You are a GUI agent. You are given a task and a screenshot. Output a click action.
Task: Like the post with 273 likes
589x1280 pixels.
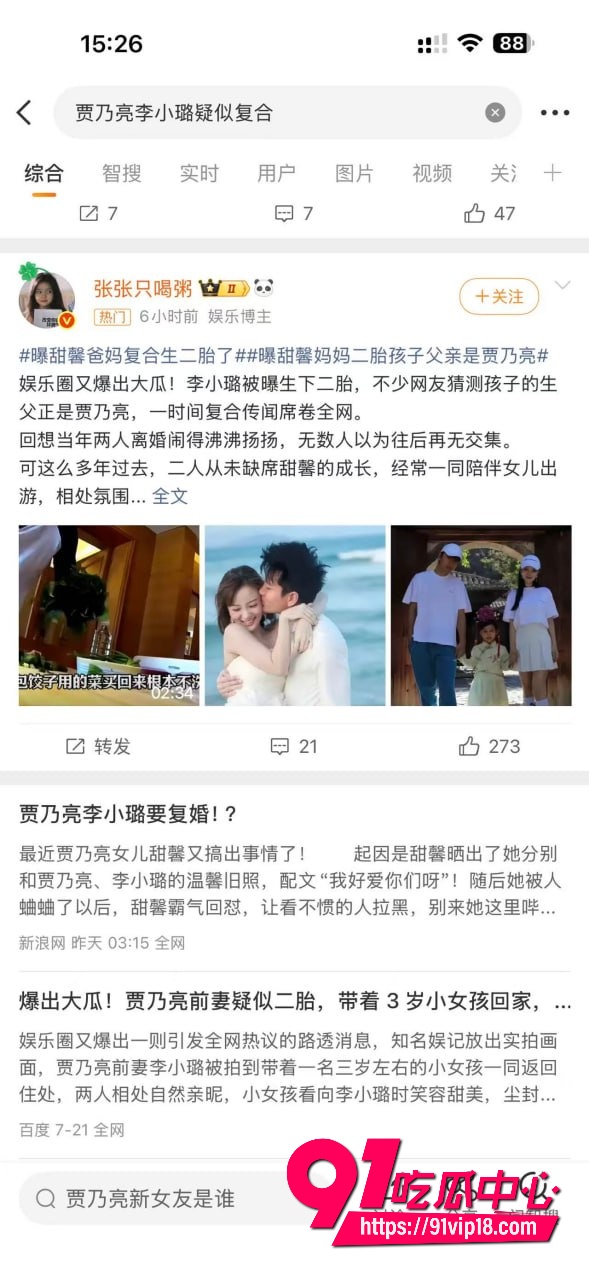click(x=490, y=746)
